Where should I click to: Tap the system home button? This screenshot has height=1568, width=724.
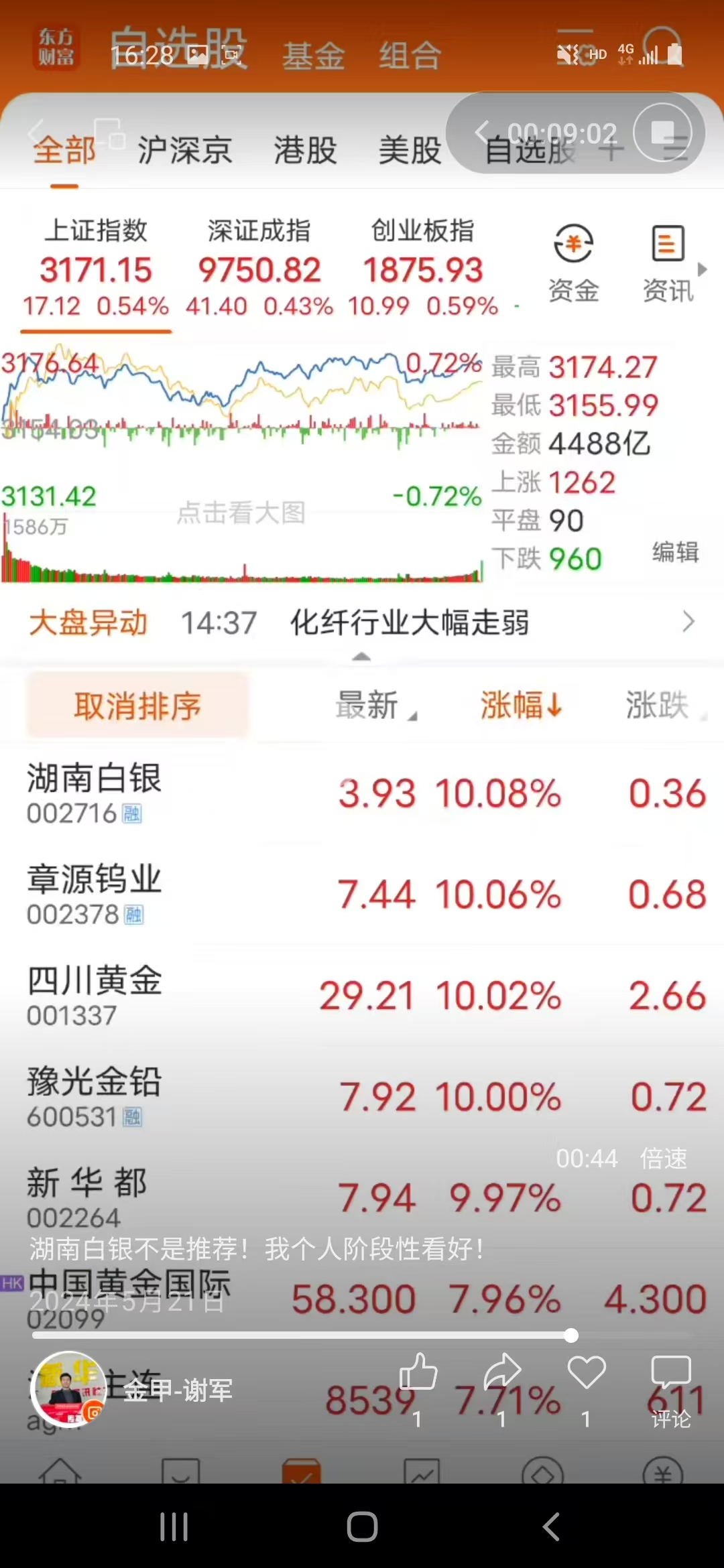tap(362, 1527)
